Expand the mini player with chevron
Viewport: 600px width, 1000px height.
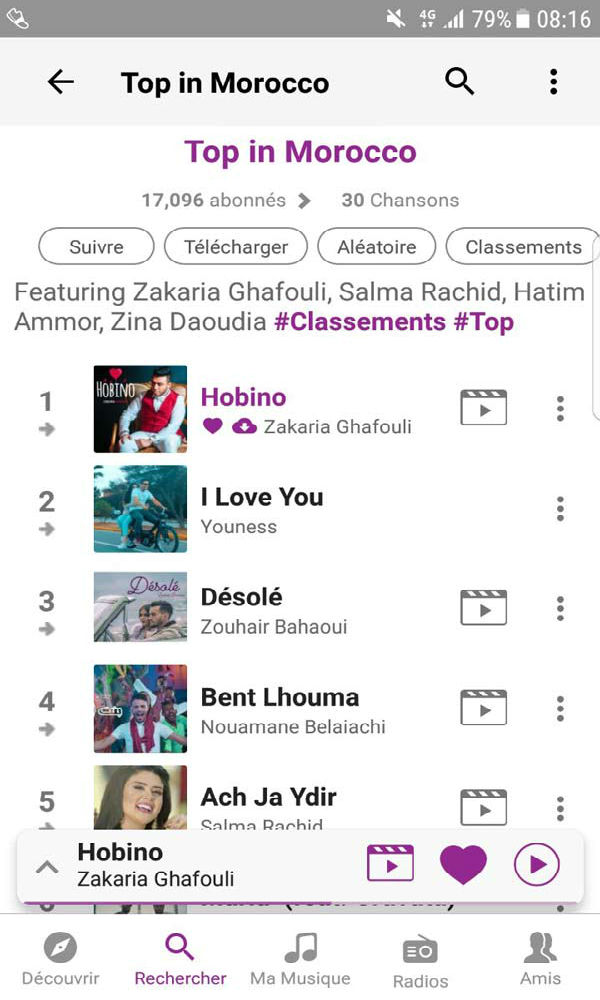(47, 866)
